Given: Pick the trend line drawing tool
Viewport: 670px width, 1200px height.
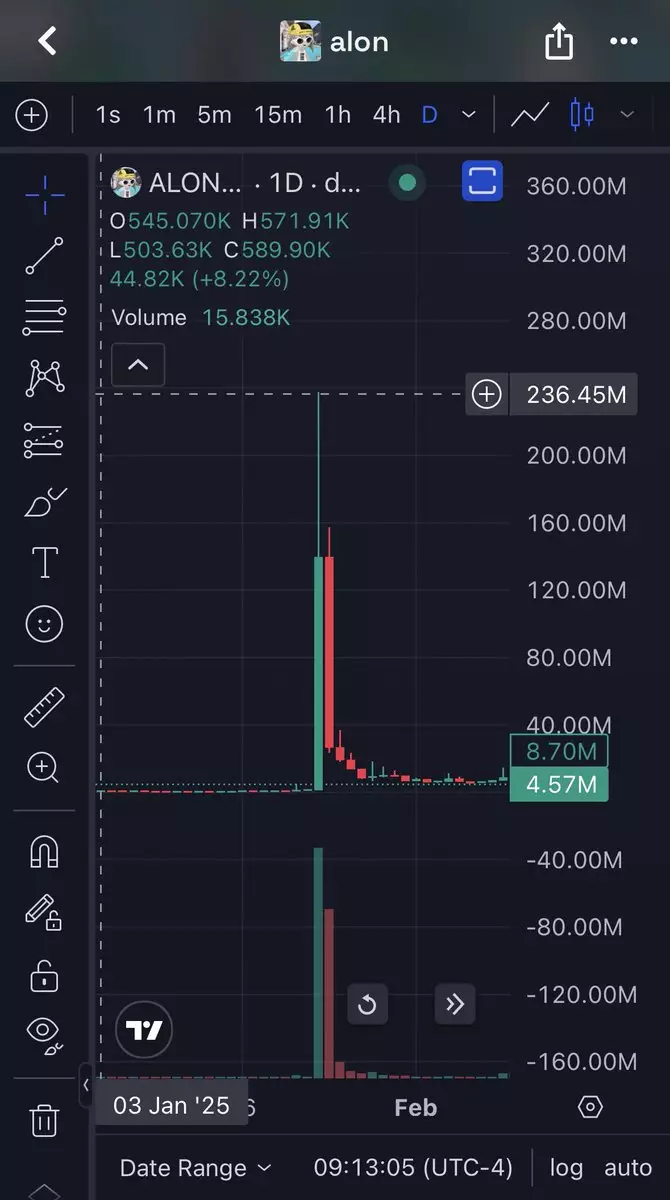Looking at the screenshot, I should tap(44, 256).
